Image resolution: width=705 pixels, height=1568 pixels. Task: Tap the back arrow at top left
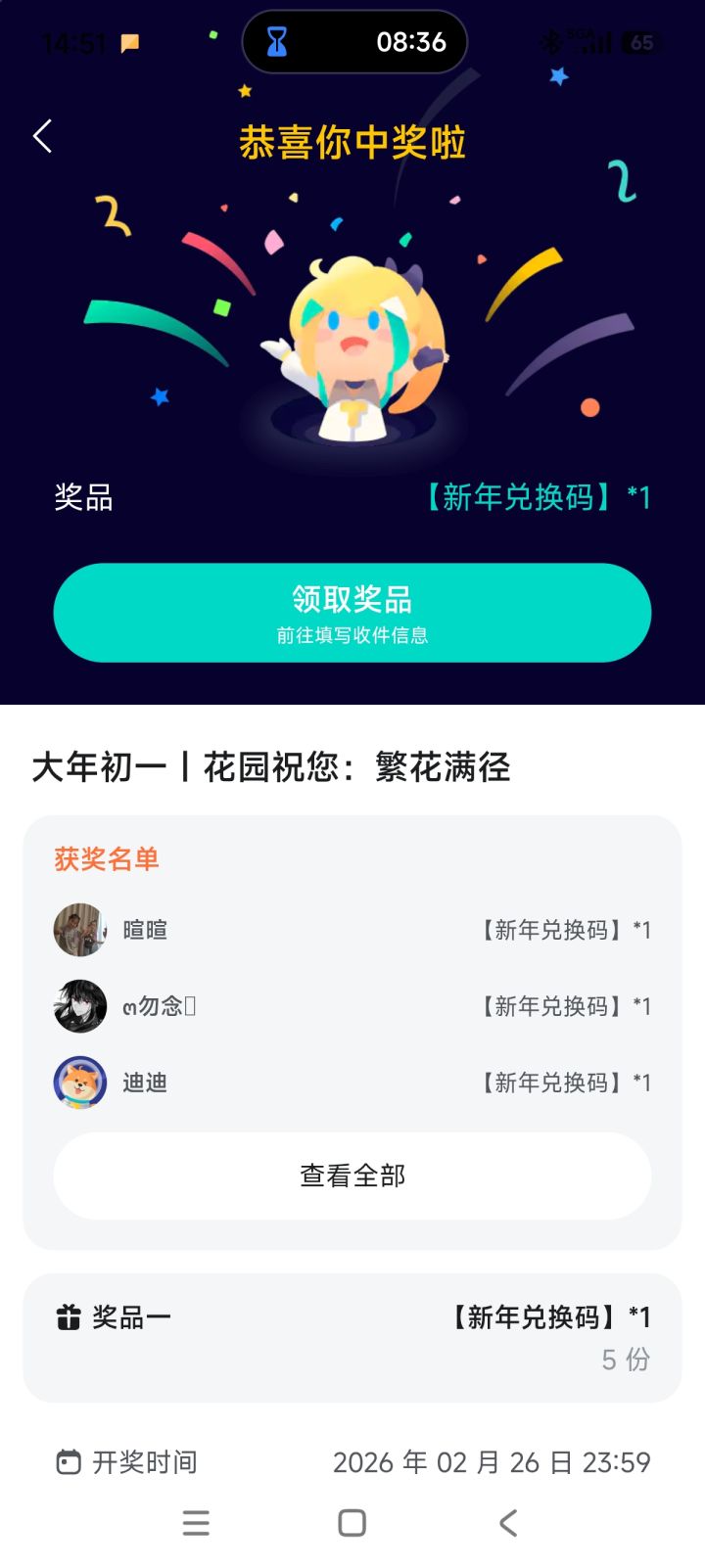[42, 136]
